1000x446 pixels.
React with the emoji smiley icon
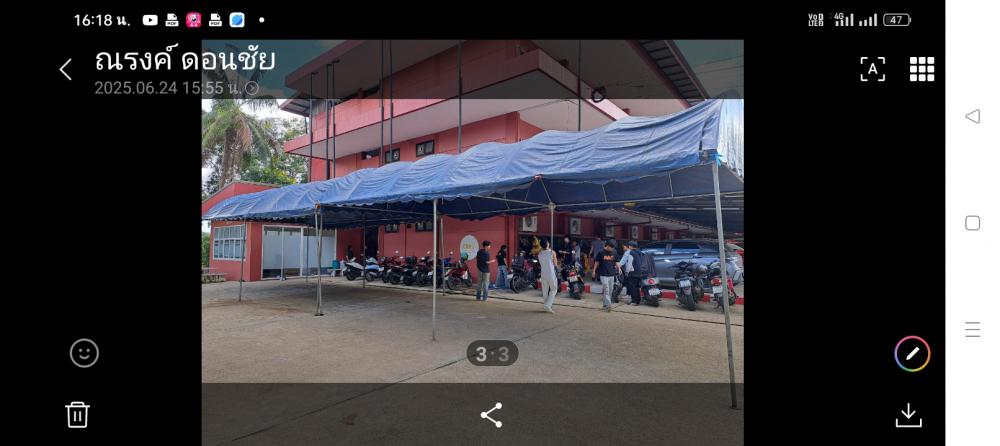pos(84,353)
